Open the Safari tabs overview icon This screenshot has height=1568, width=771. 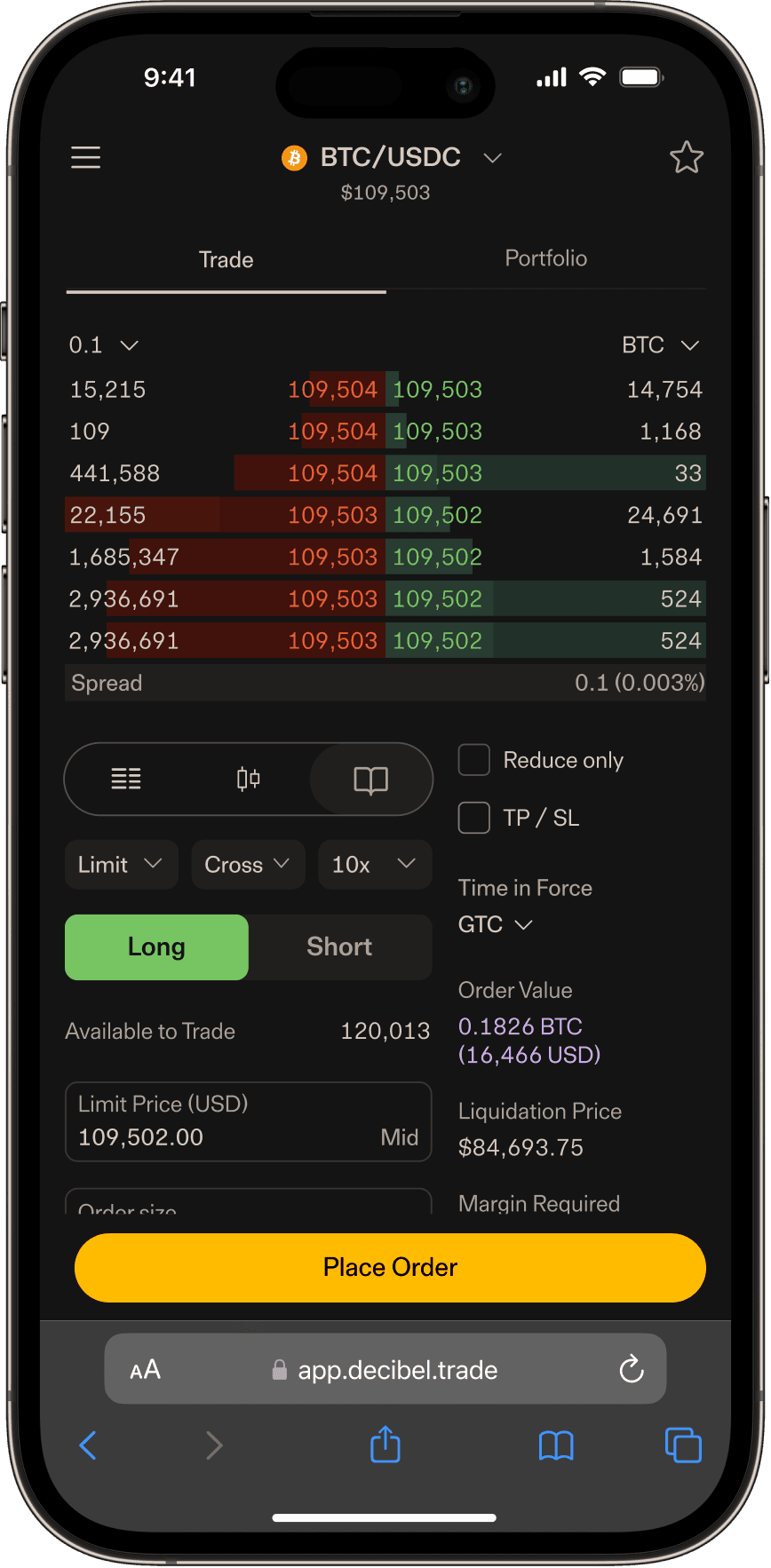[x=682, y=1445]
